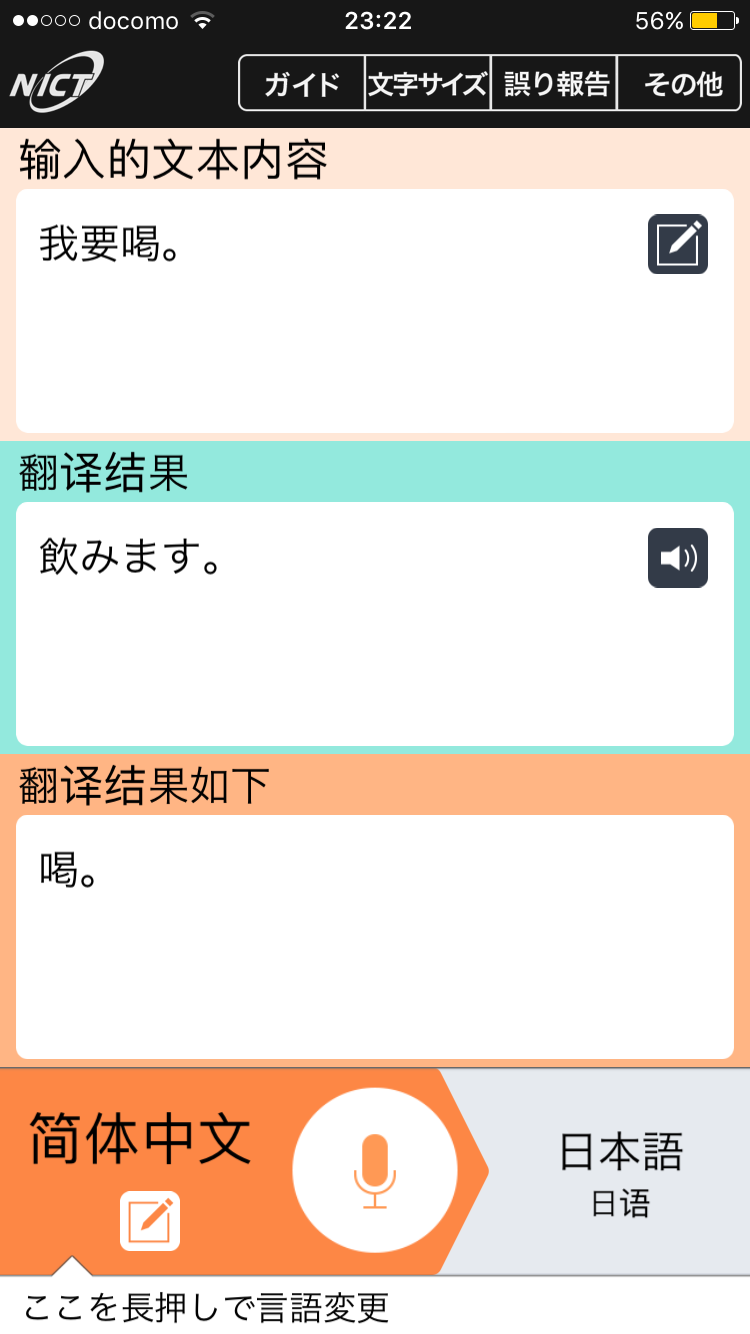Open text input under 简体中文
Screen dimensions: 750x1334
pos(150,1220)
